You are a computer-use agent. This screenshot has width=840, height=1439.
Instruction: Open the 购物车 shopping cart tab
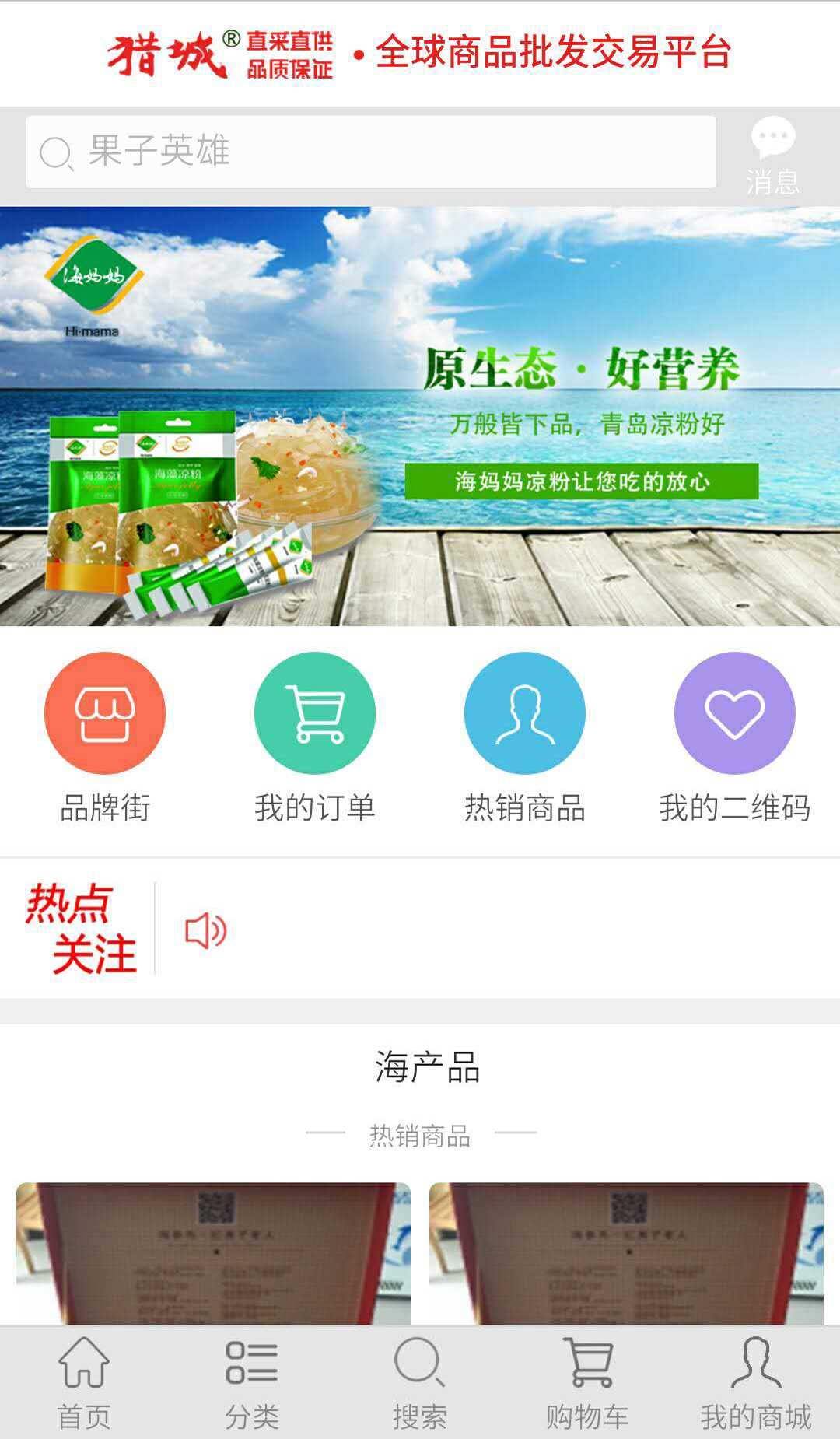pyautogui.click(x=588, y=1383)
